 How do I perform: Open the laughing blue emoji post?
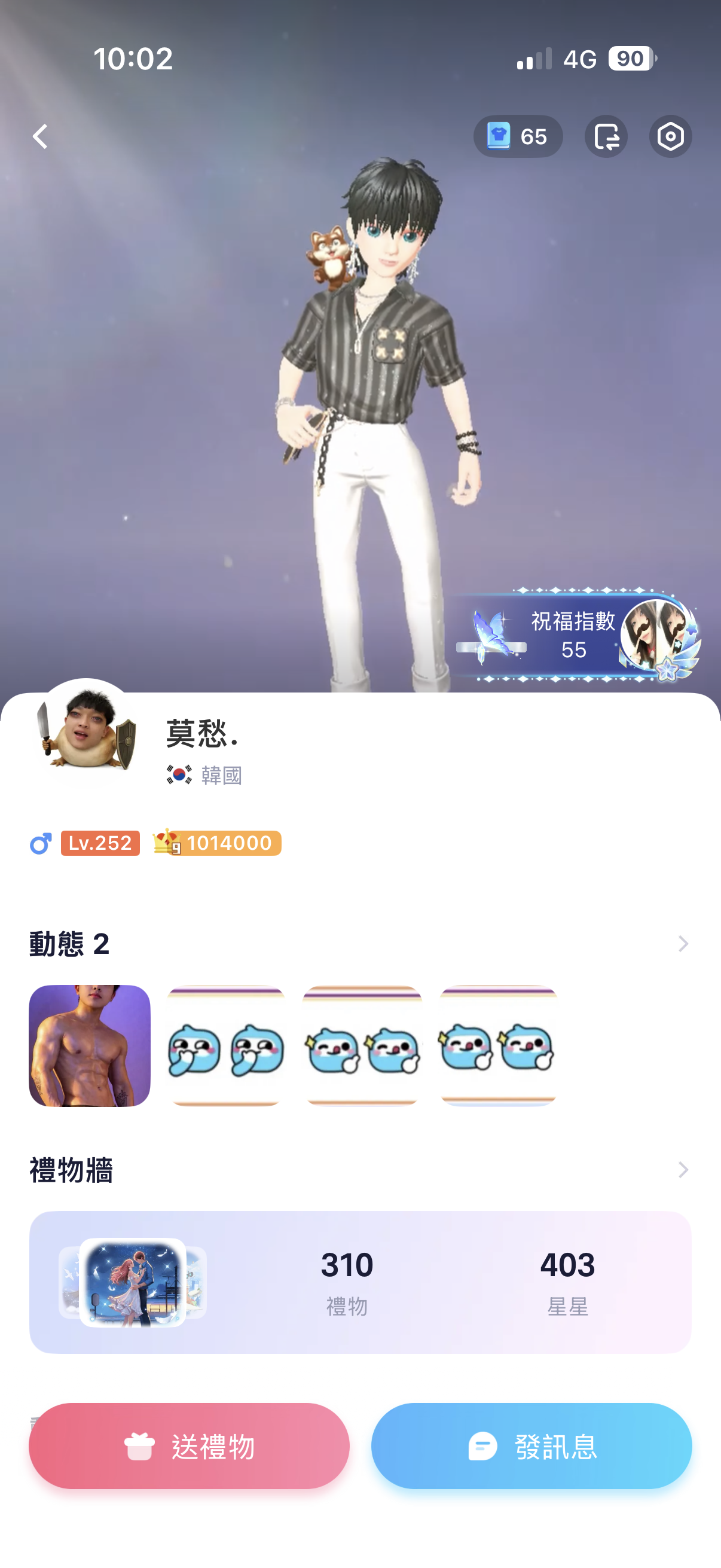tap(226, 1045)
